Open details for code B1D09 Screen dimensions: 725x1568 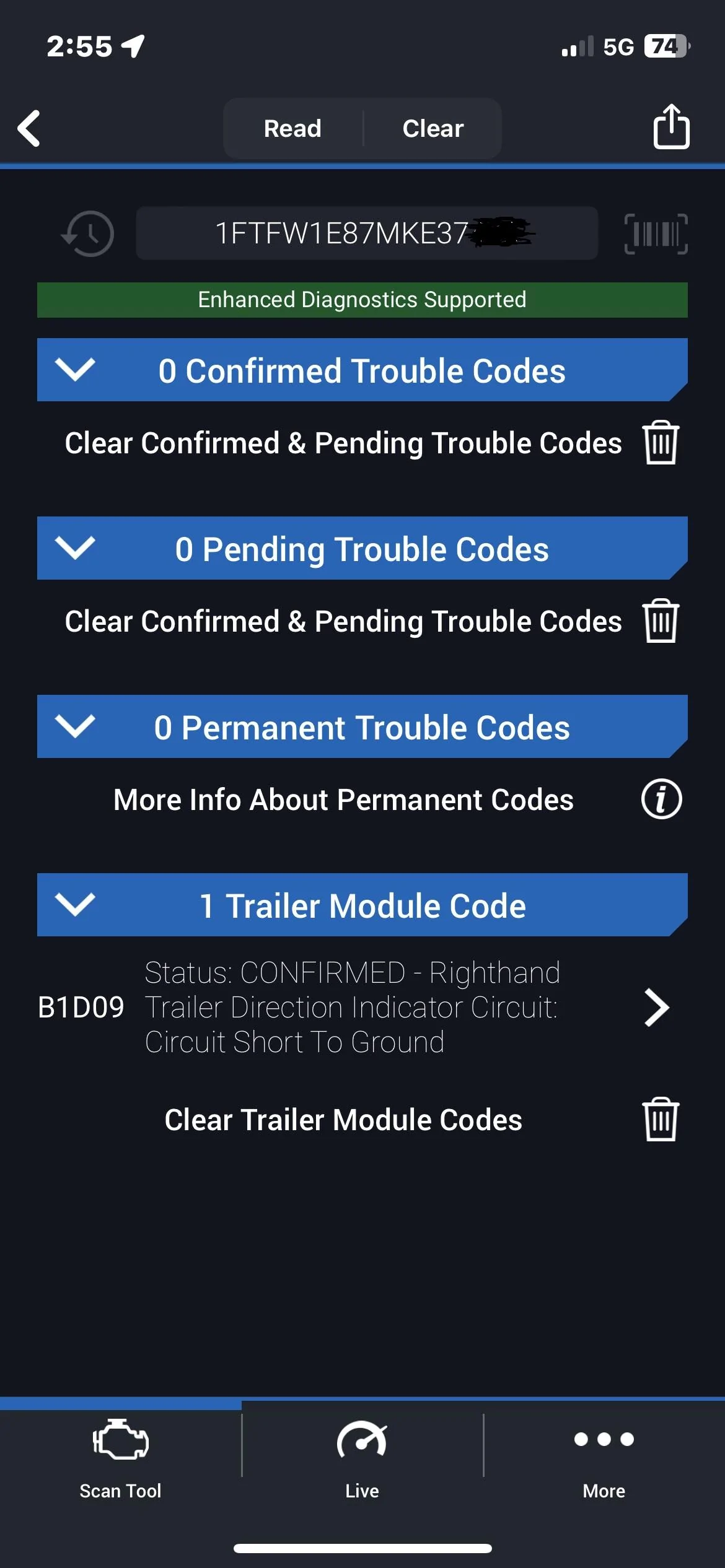coord(655,1008)
